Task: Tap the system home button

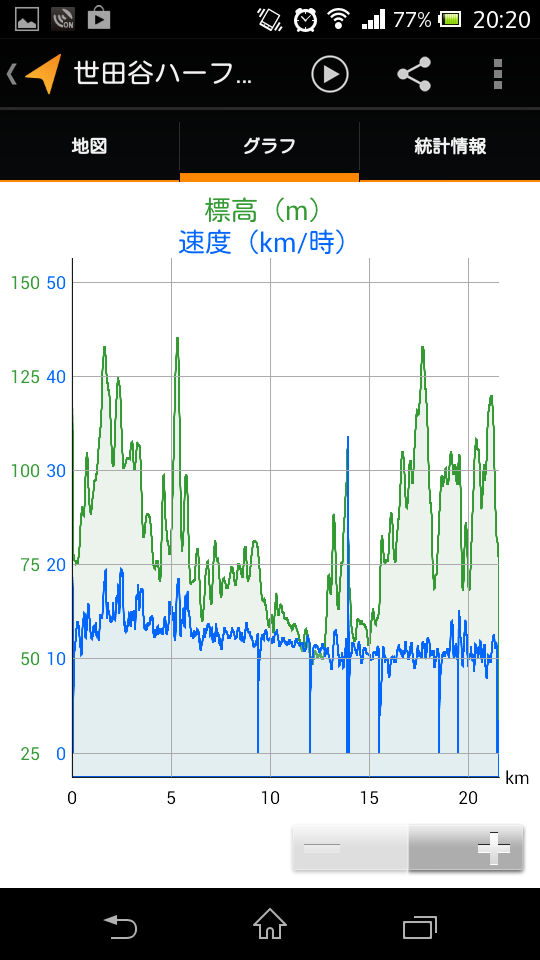Action: click(270, 923)
